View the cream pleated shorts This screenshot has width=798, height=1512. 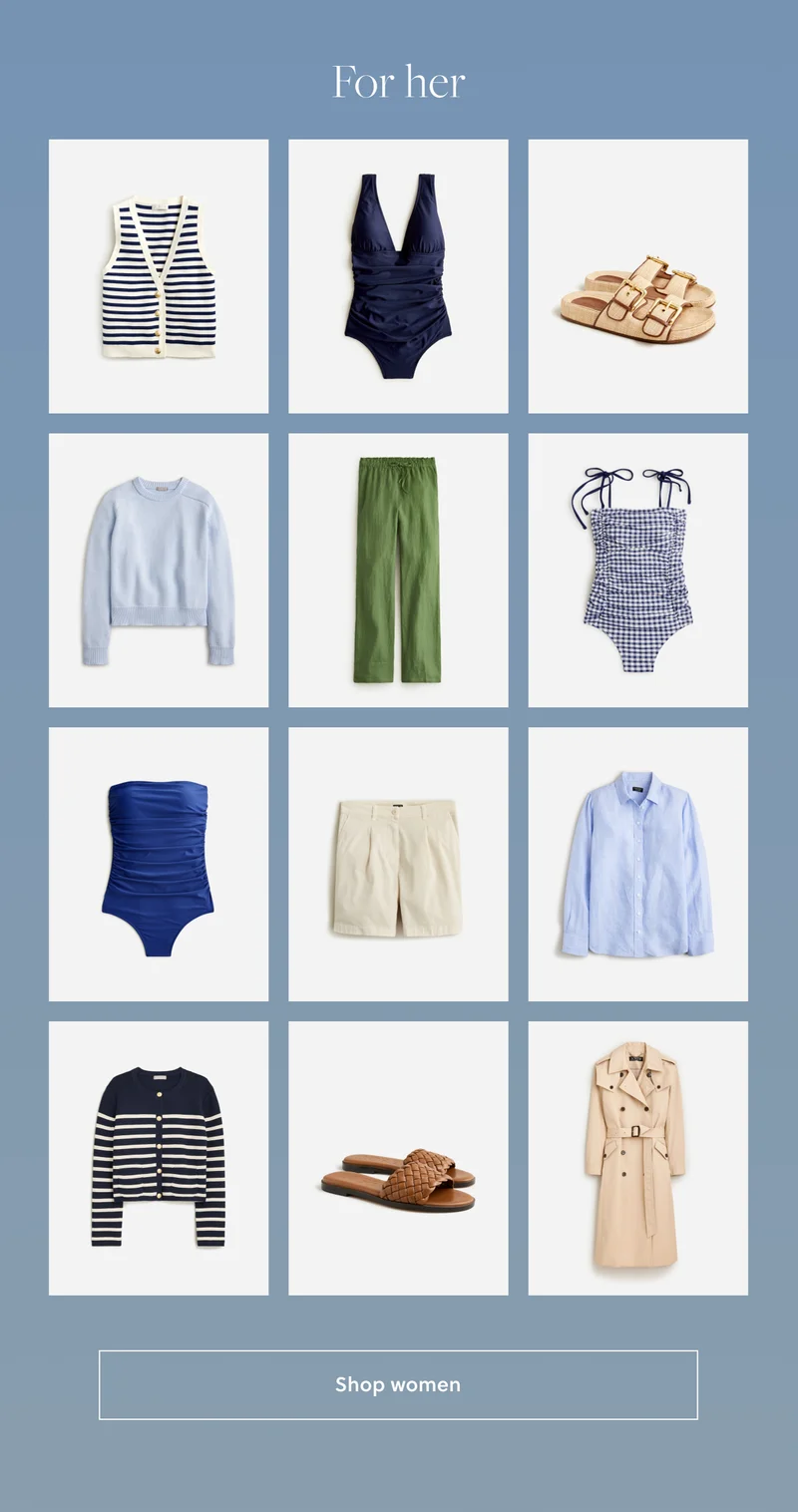[x=398, y=864]
